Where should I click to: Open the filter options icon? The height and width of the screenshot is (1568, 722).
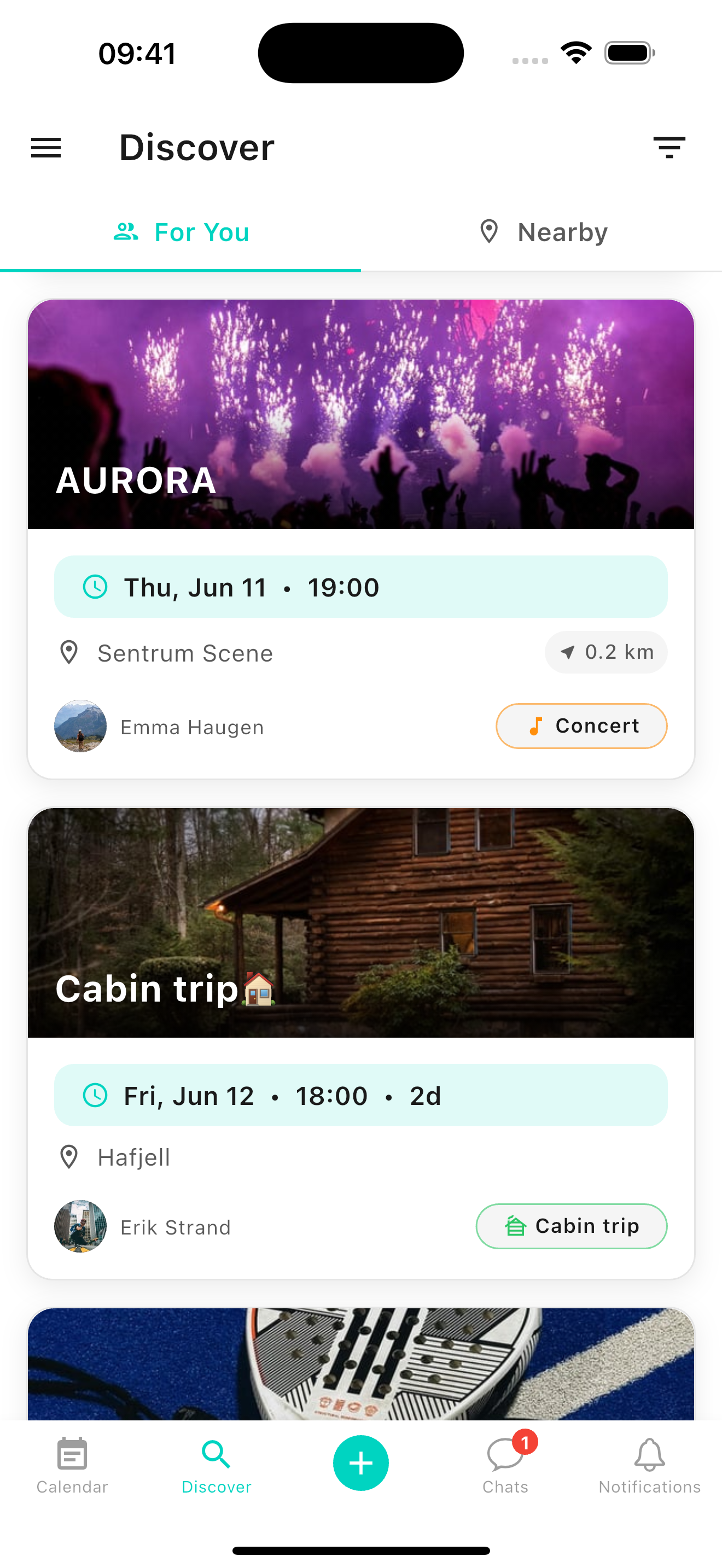pyautogui.click(x=669, y=147)
